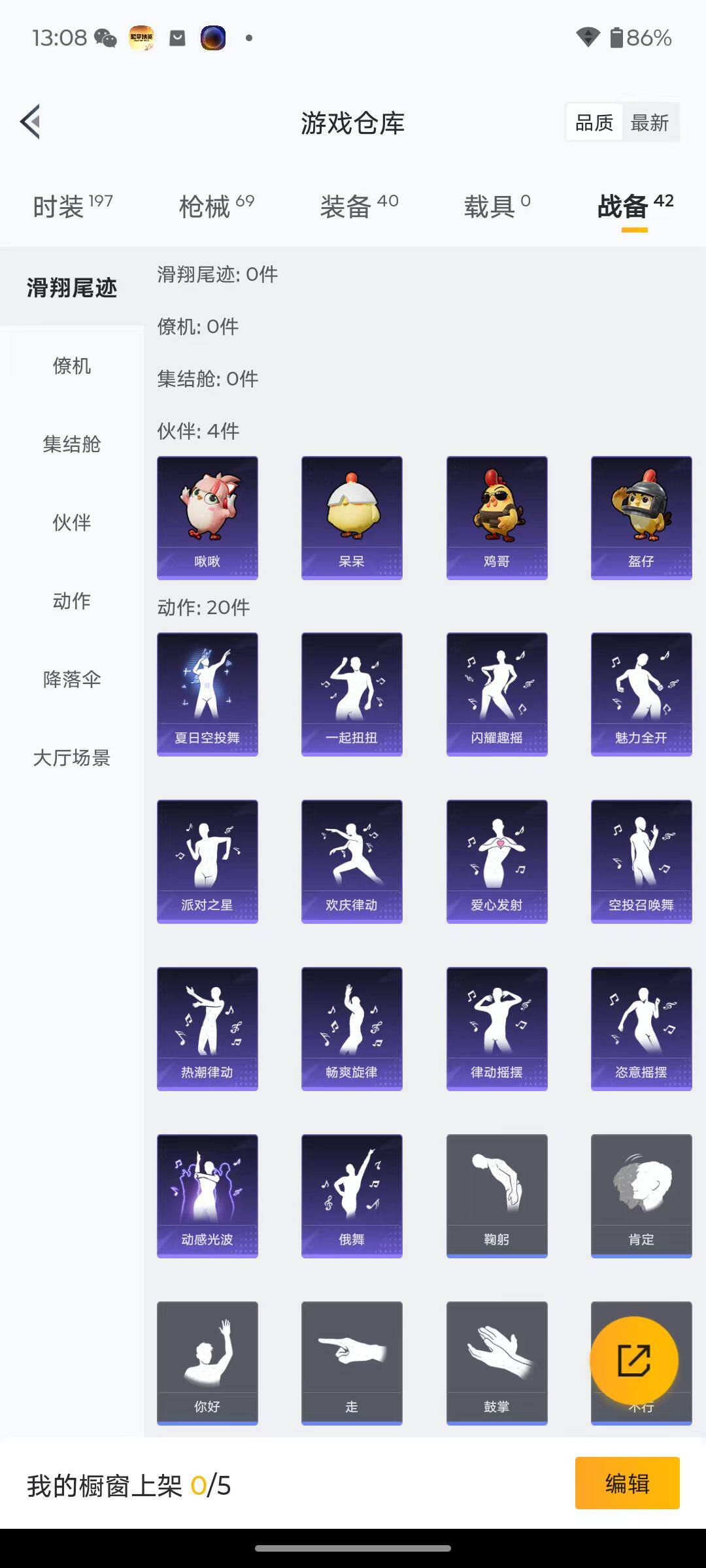Select the 鸡哥 sunglasses chicken companion
This screenshot has height=1568, width=706.
click(497, 516)
